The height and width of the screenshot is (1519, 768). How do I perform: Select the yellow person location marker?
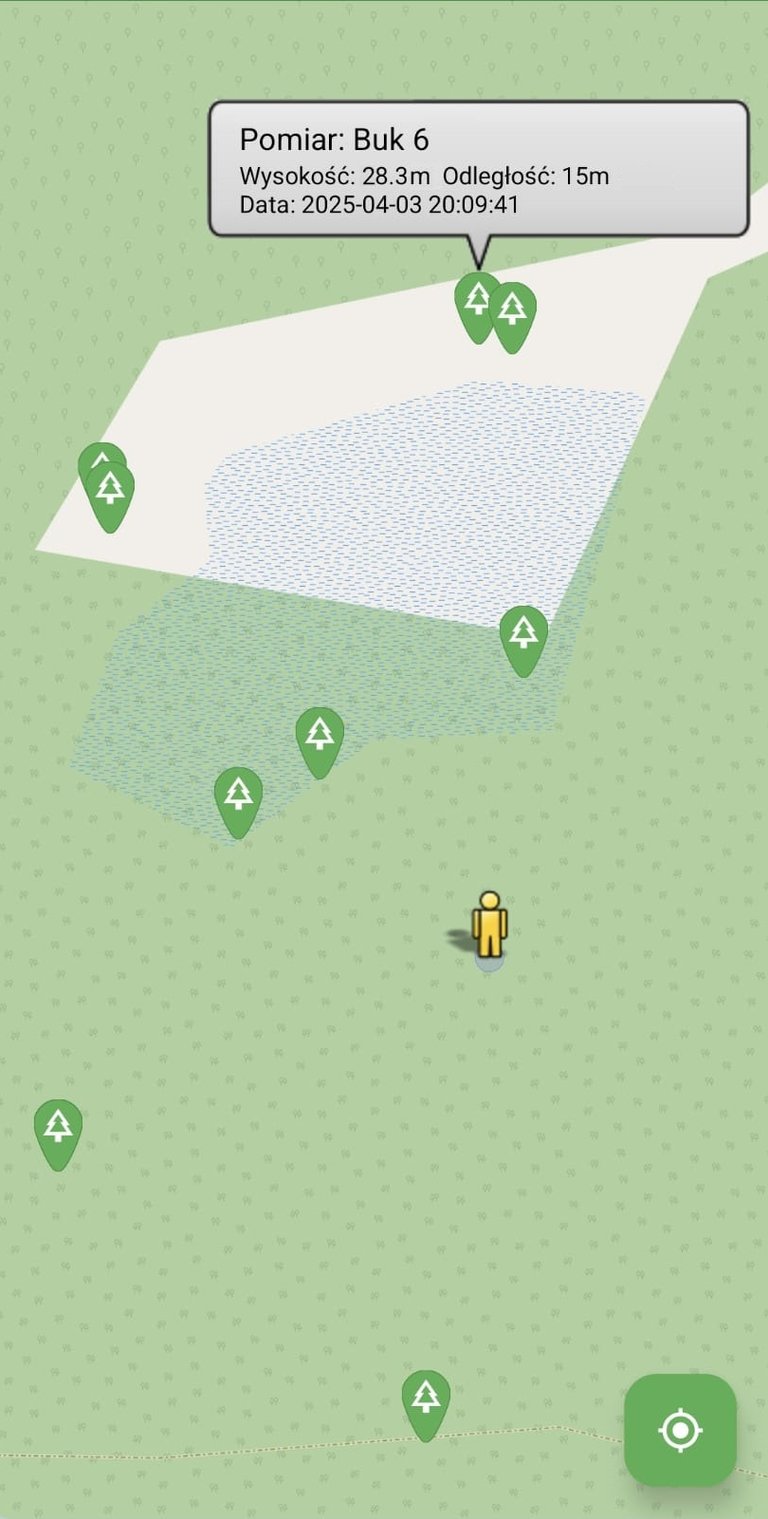(x=489, y=926)
